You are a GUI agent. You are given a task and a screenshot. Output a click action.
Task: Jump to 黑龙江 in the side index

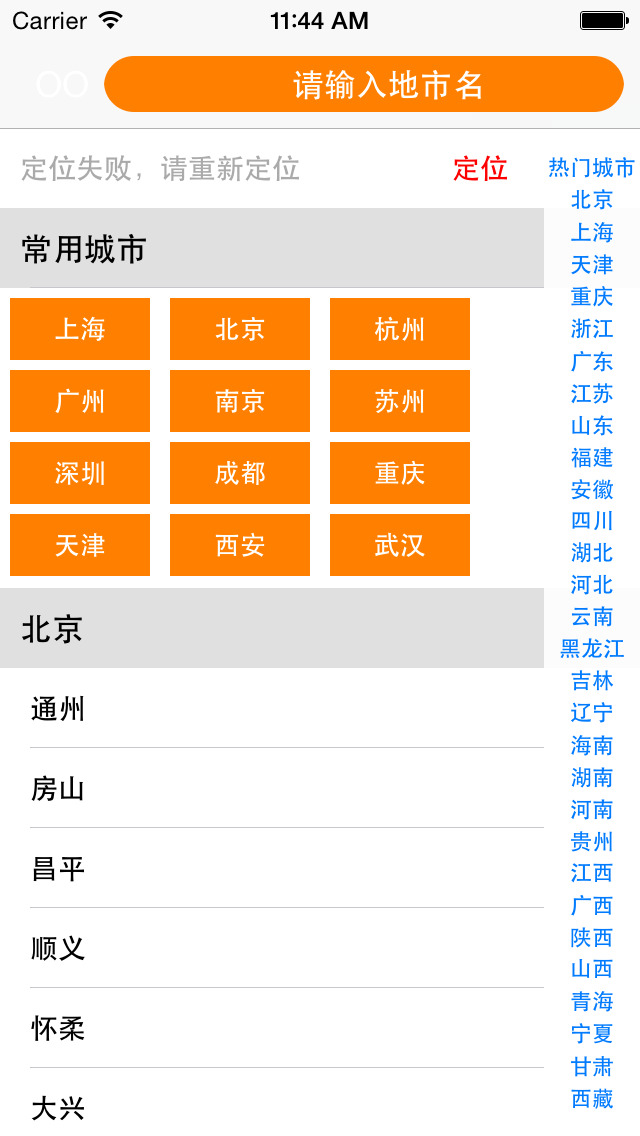pos(592,649)
